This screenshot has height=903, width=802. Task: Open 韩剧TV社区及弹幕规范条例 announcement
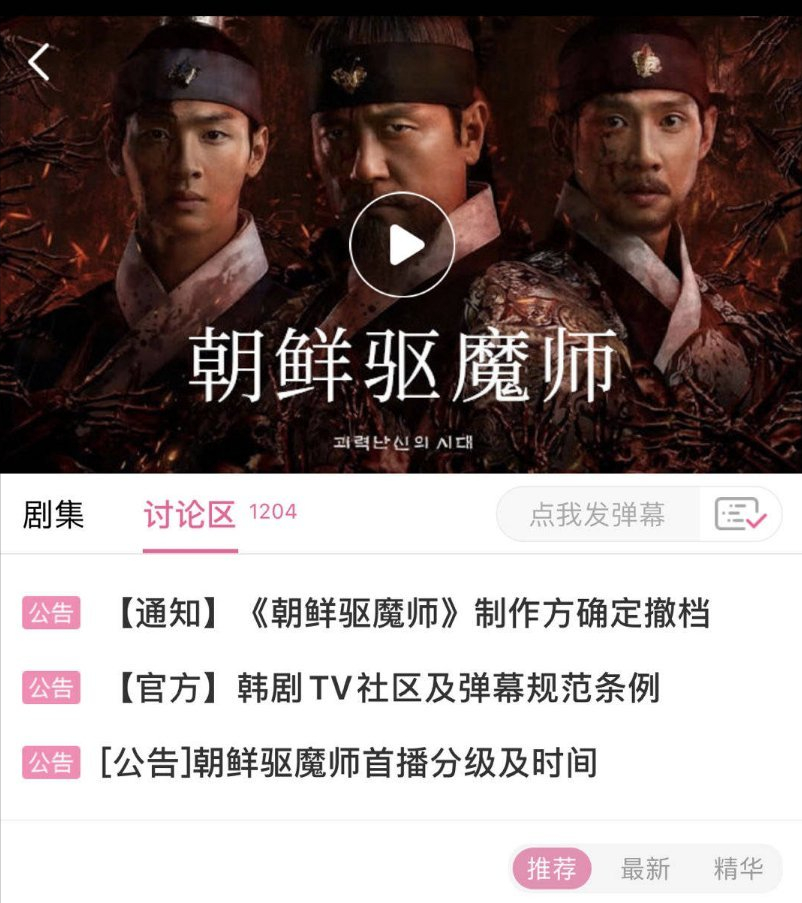click(386, 688)
